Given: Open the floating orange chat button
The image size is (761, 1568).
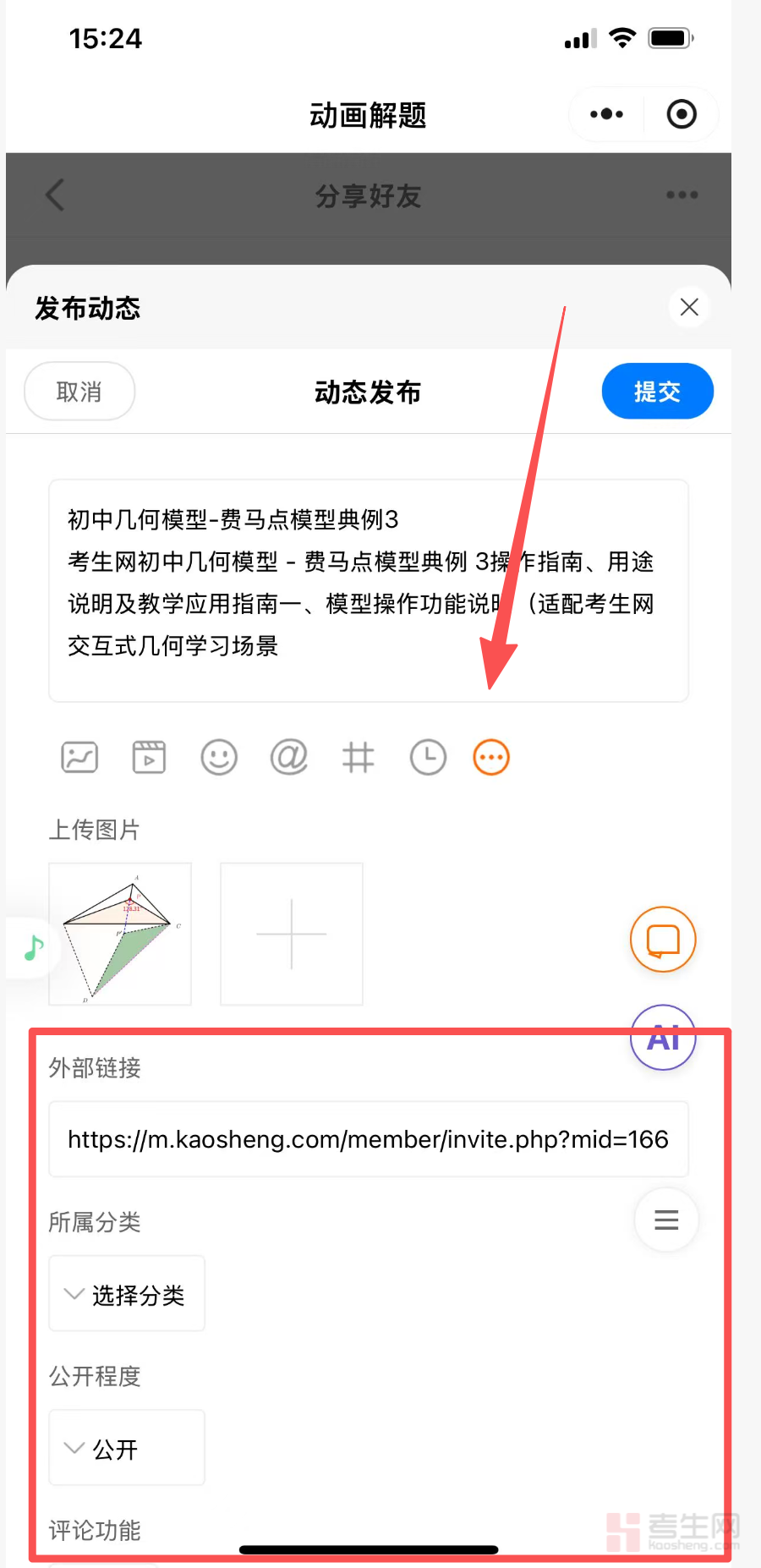Looking at the screenshot, I should [x=663, y=940].
